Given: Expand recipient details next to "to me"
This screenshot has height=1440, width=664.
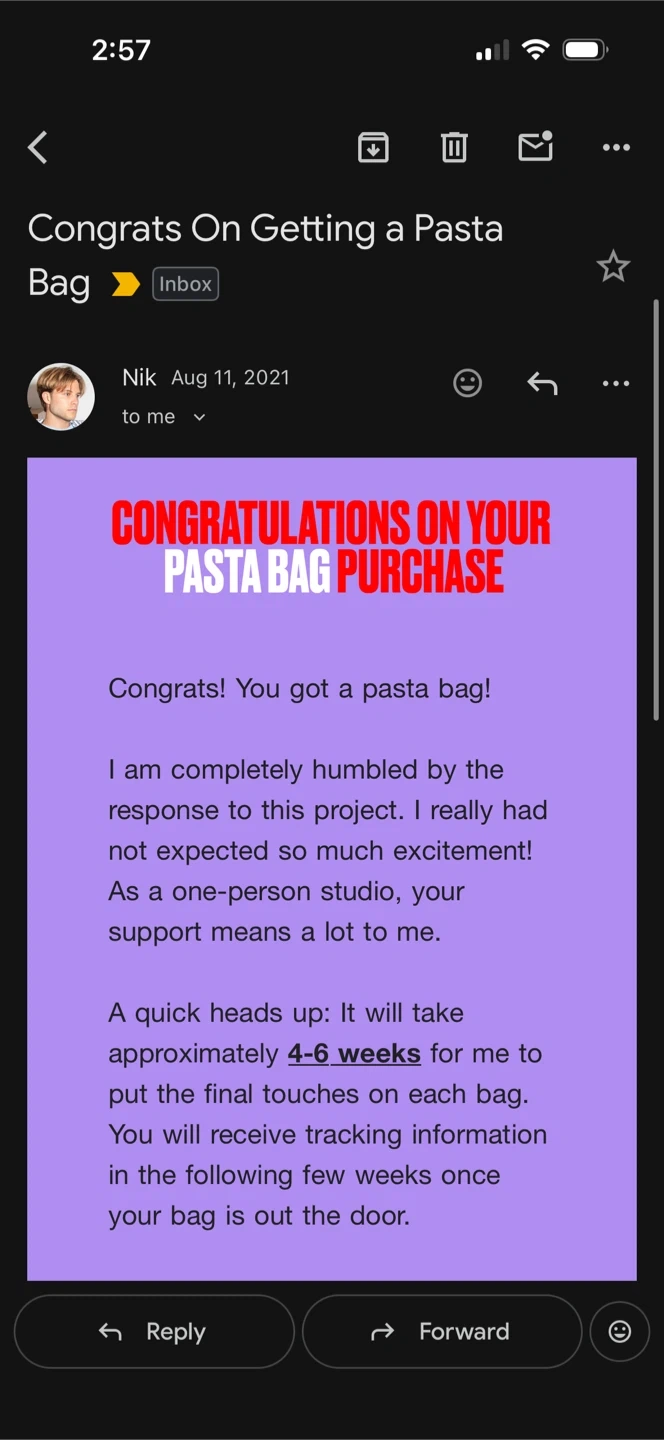Looking at the screenshot, I should 199,418.
